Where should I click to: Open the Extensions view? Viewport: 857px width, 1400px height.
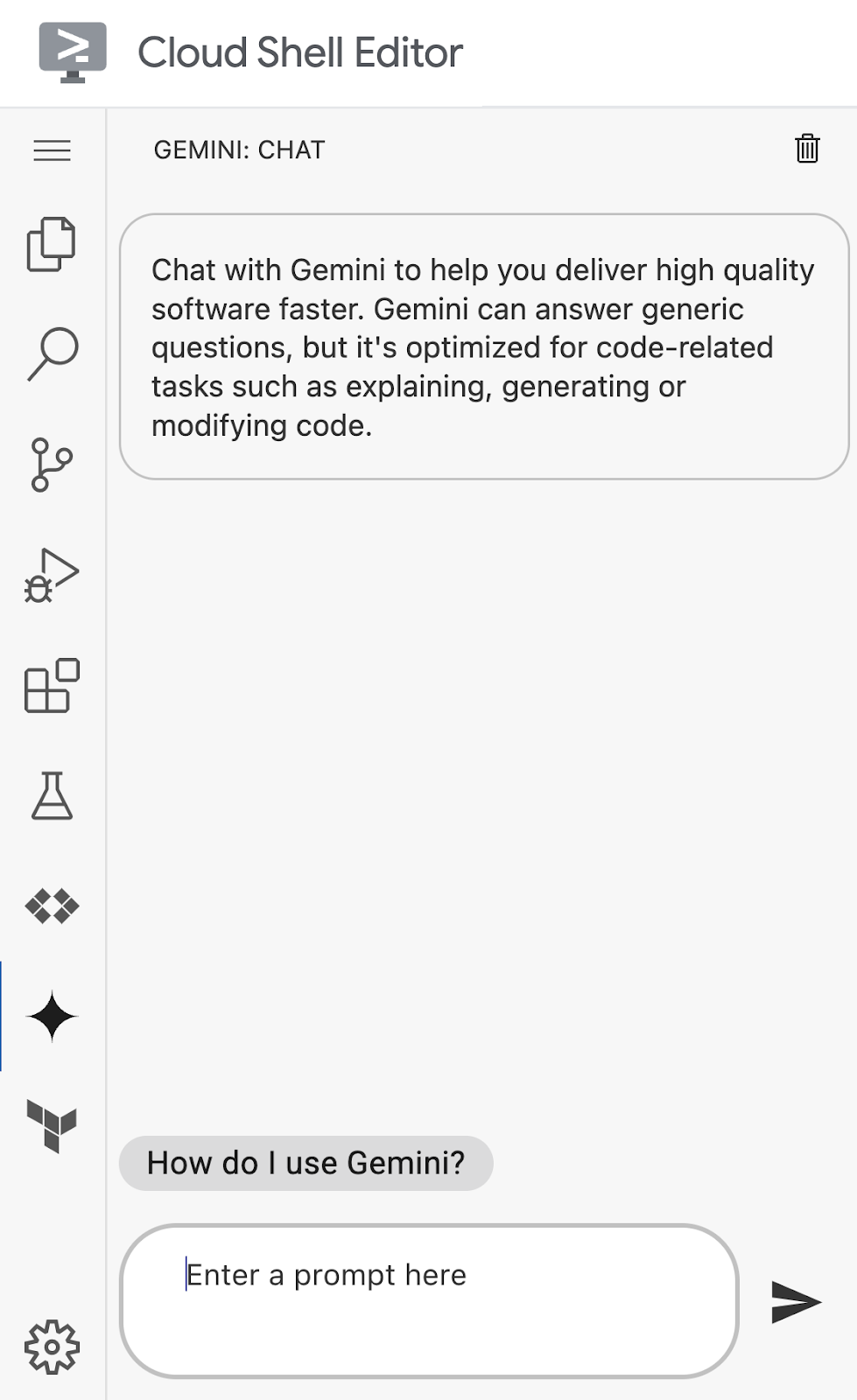[52, 686]
